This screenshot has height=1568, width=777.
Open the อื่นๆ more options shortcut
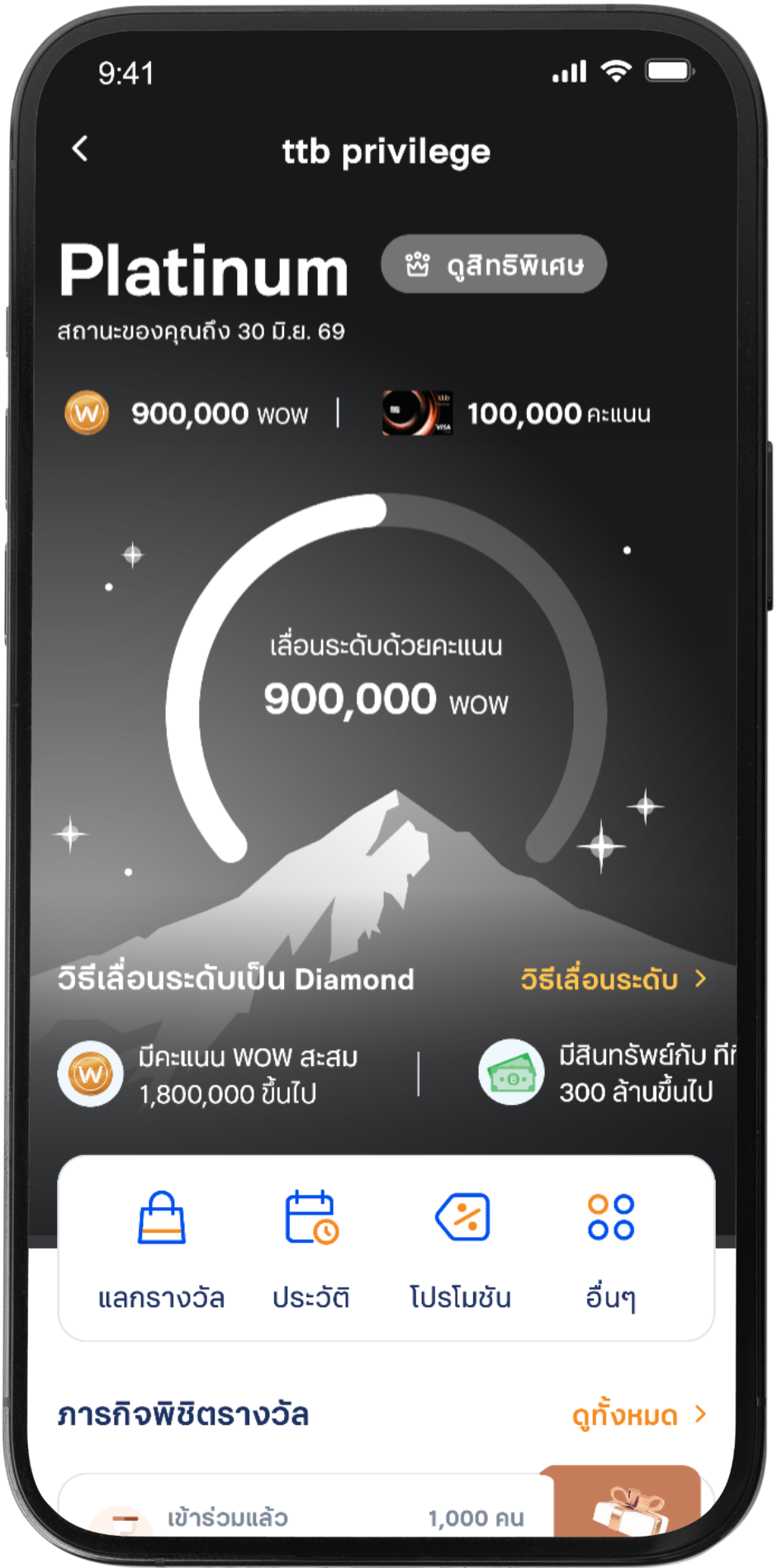pyautogui.click(x=610, y=1247)
